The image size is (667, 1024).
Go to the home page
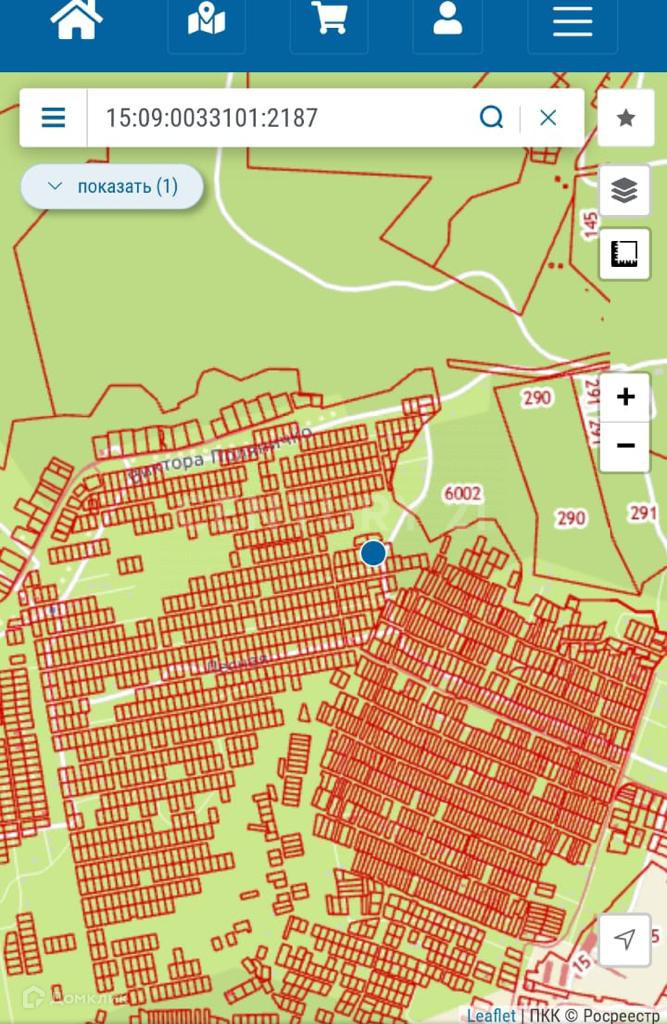coord(77,20)
